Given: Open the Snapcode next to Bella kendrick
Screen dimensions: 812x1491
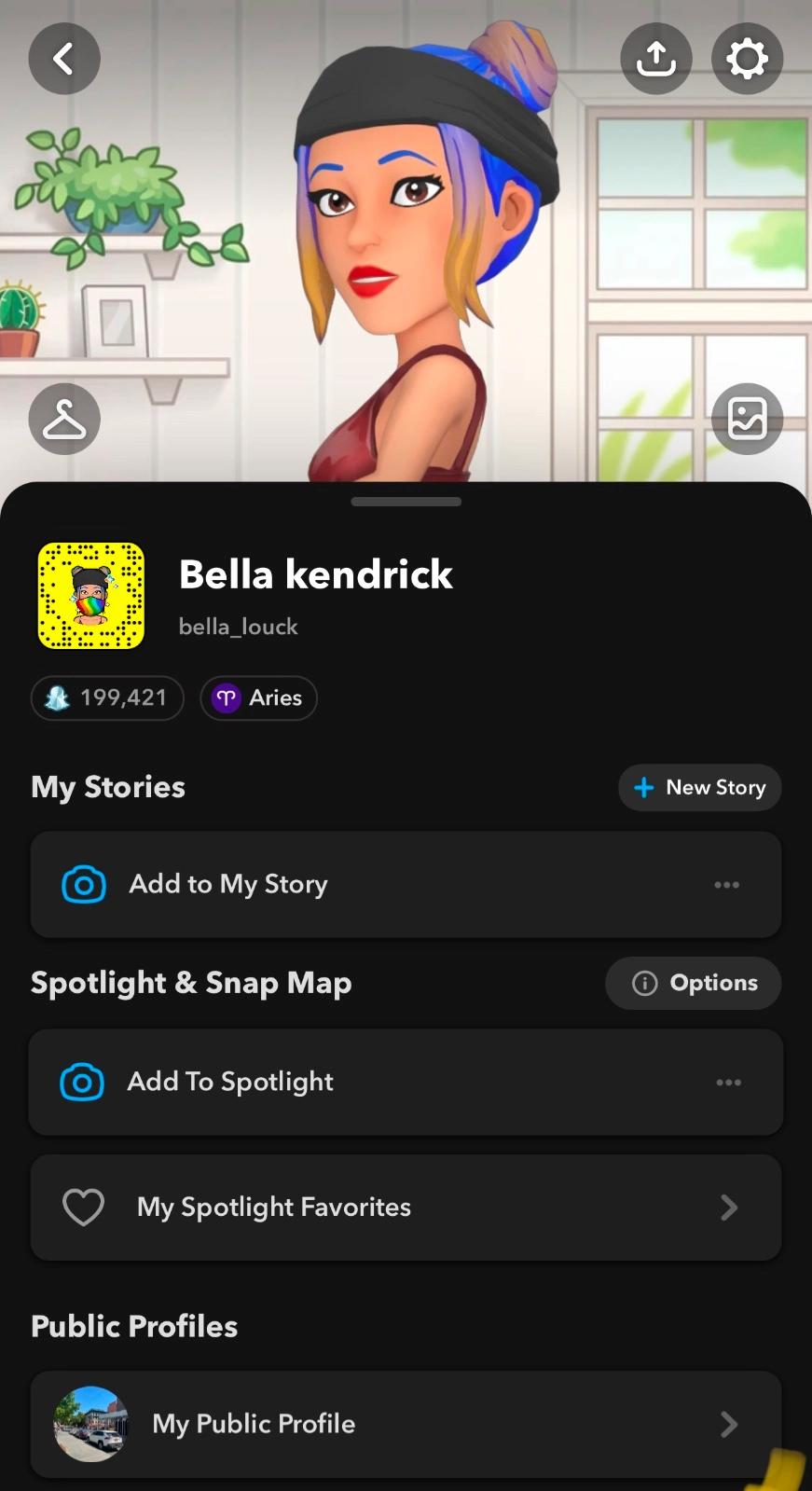Looking at the screenshot, I should pos(90,596).
